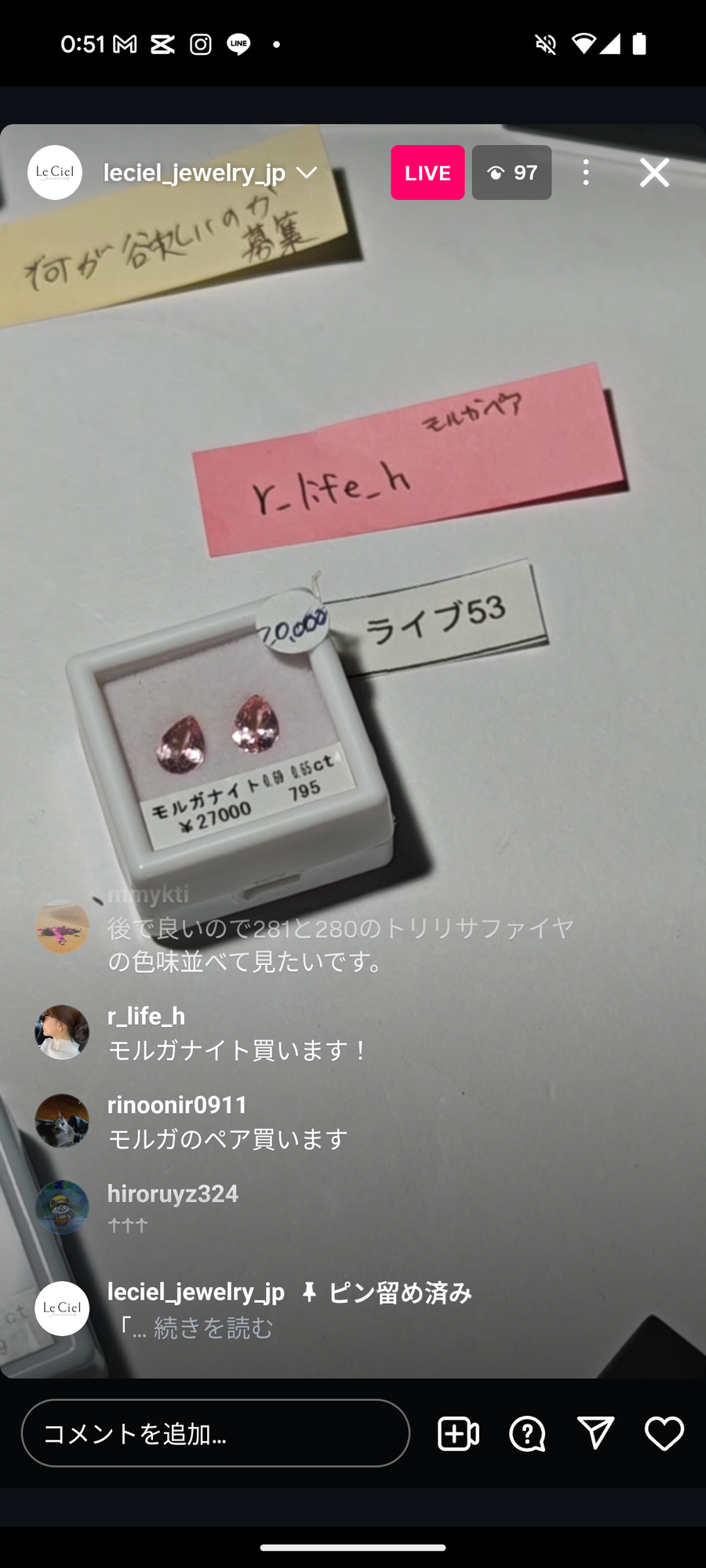Share this live via paper plane
Viewport: 706px width, 1568px height.
pos(595,1433)
